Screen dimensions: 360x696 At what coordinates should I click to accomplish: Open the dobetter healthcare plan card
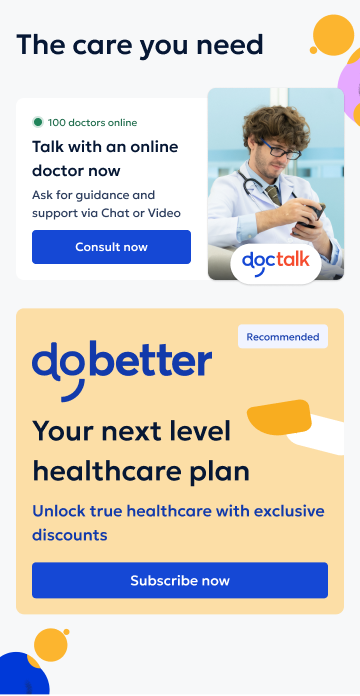click(180, 461)
